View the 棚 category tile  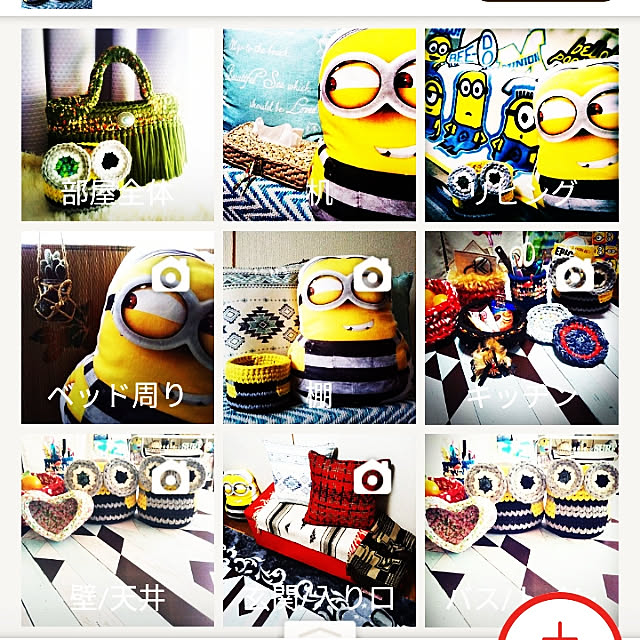coord(319,328)
